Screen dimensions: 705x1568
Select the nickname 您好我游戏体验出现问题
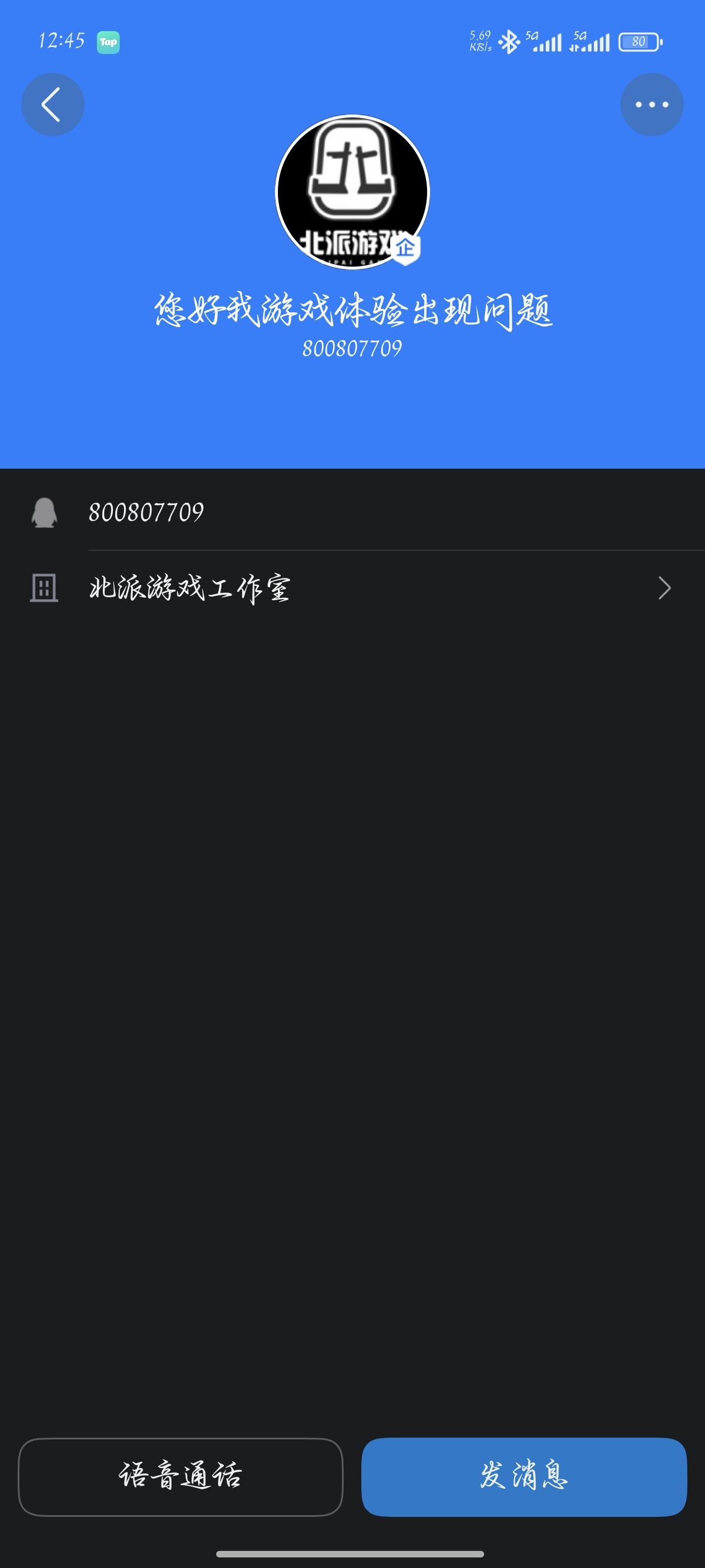coord(352,311)
